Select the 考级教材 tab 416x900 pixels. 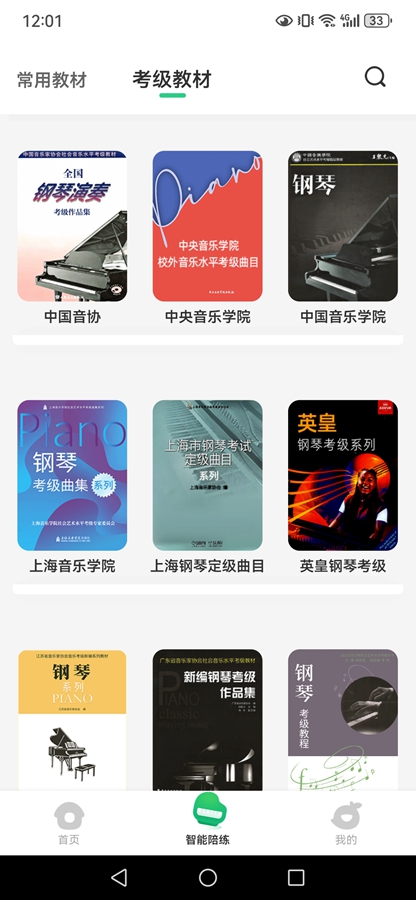[172, 80]
